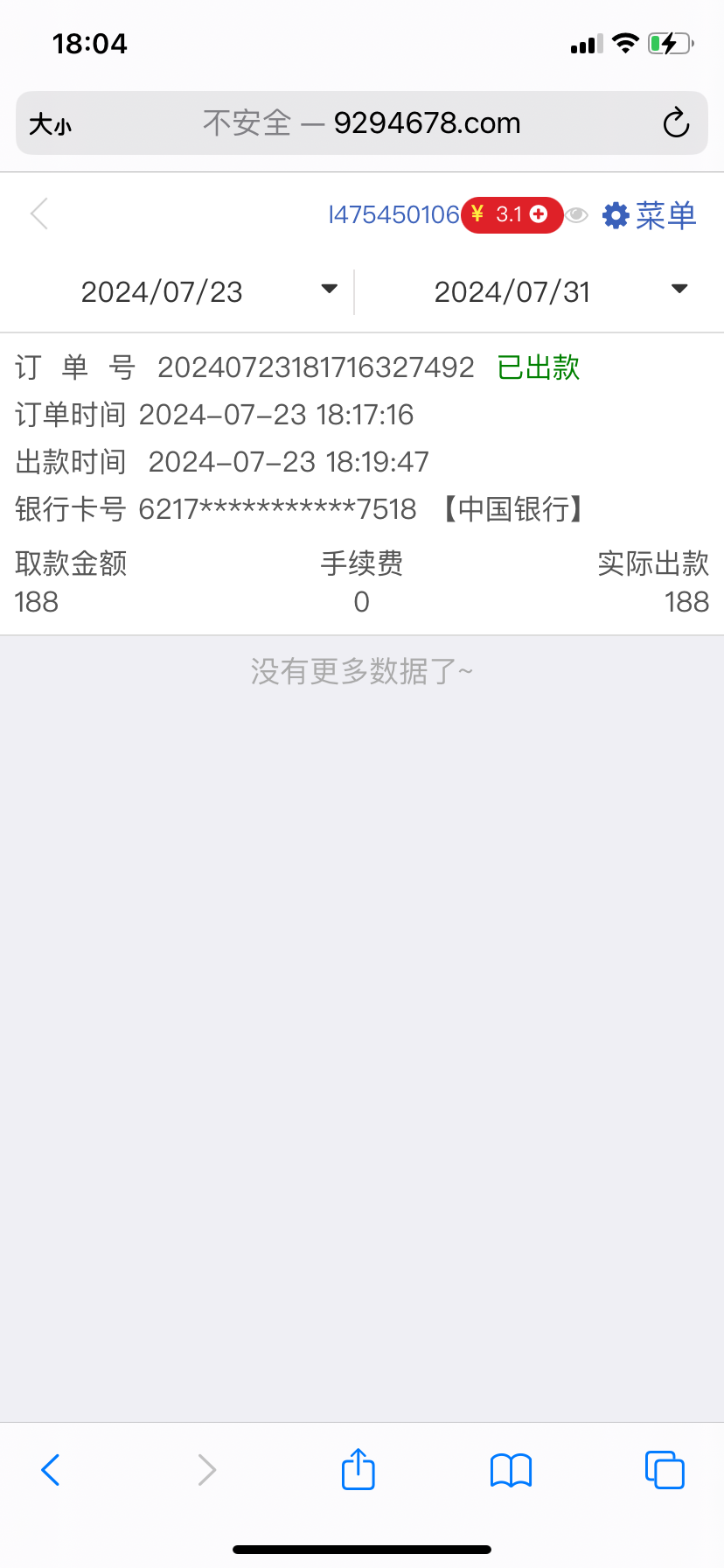Tap account number l475450106
Screen dimensions: 724x1568
click(393, 215)
